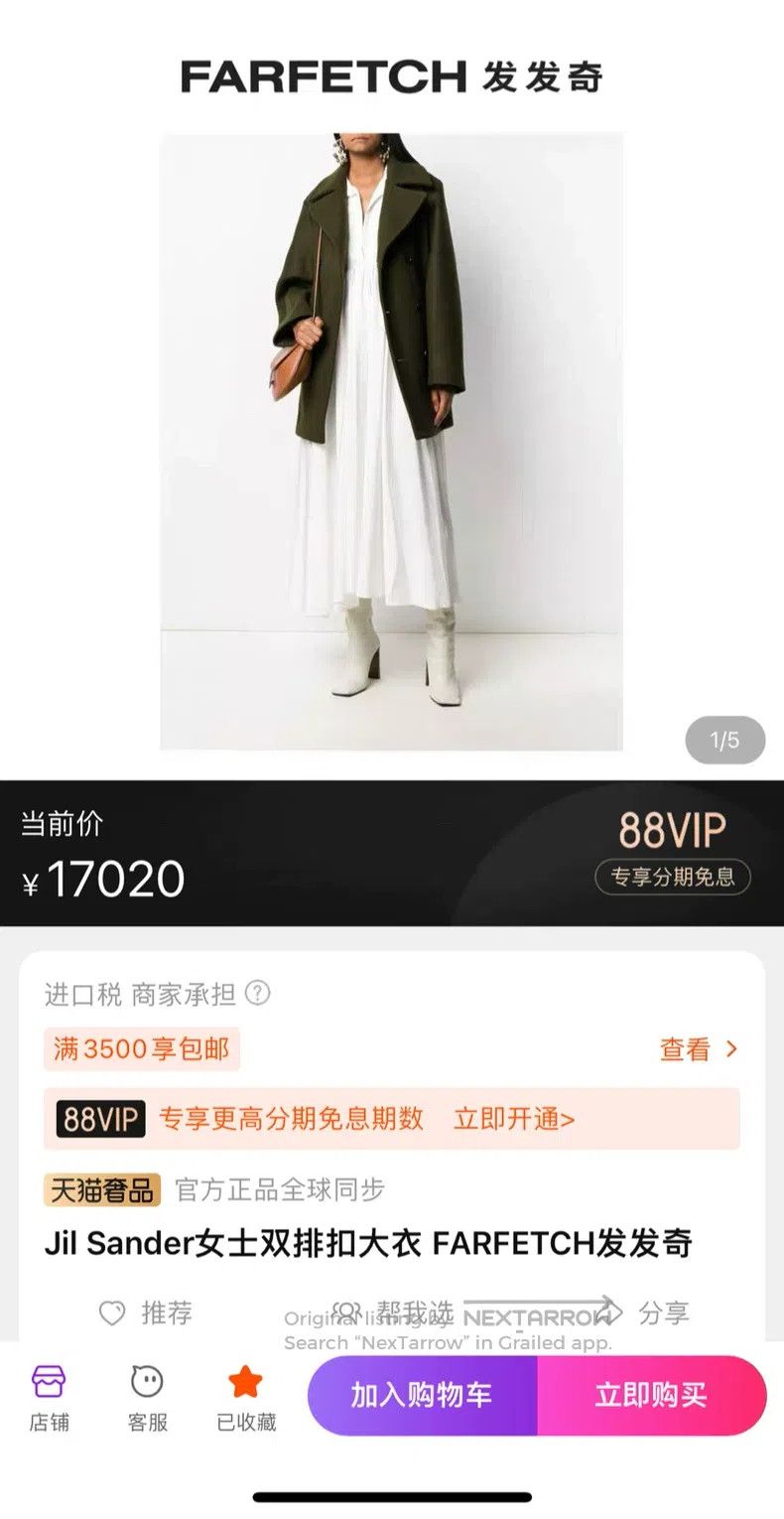Open 查看 for the 满3500享包邮 offer
This screenshot has width=784, height=1519.
[x=700, y=1049]
